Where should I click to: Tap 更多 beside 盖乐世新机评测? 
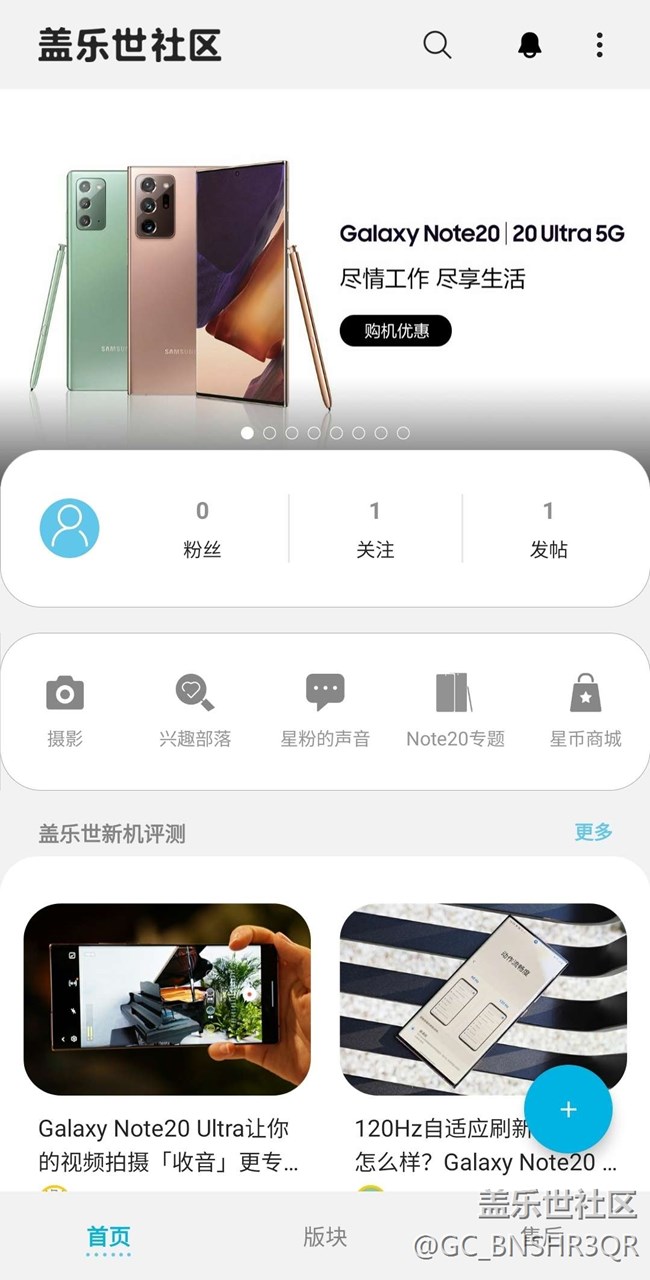coord(593,832)
